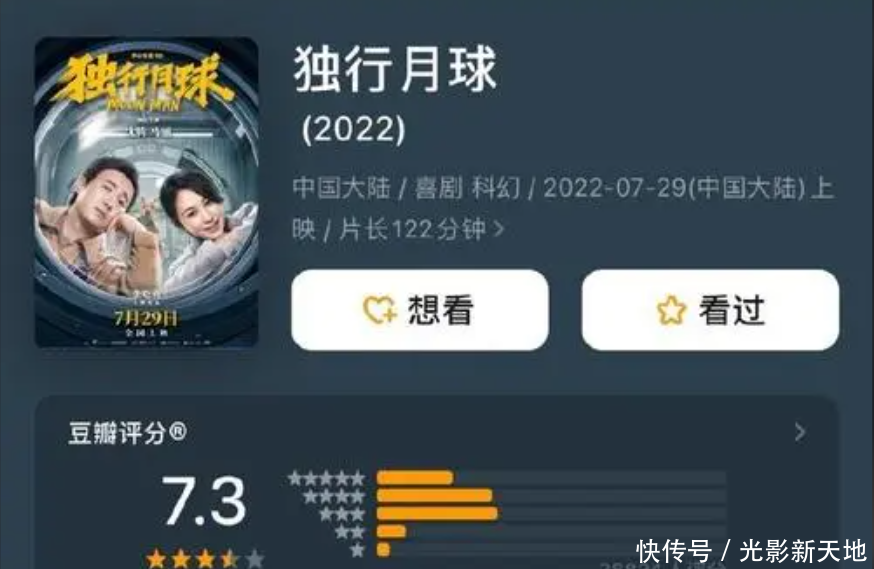Mark the movie as 看过
Image resolution: width=874 pixels, height=569 pixels.
710,310
